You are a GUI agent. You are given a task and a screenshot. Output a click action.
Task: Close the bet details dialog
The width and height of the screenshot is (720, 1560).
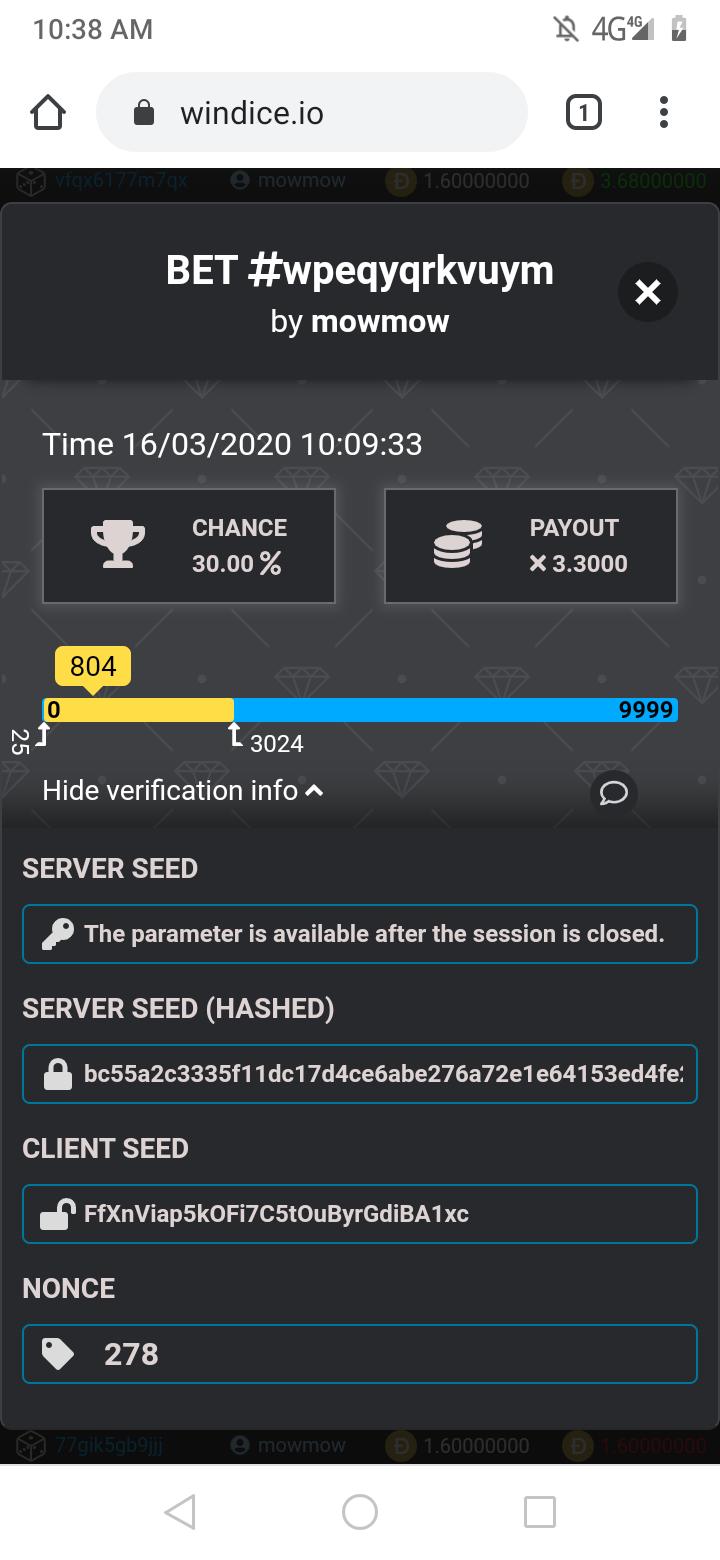647,292
